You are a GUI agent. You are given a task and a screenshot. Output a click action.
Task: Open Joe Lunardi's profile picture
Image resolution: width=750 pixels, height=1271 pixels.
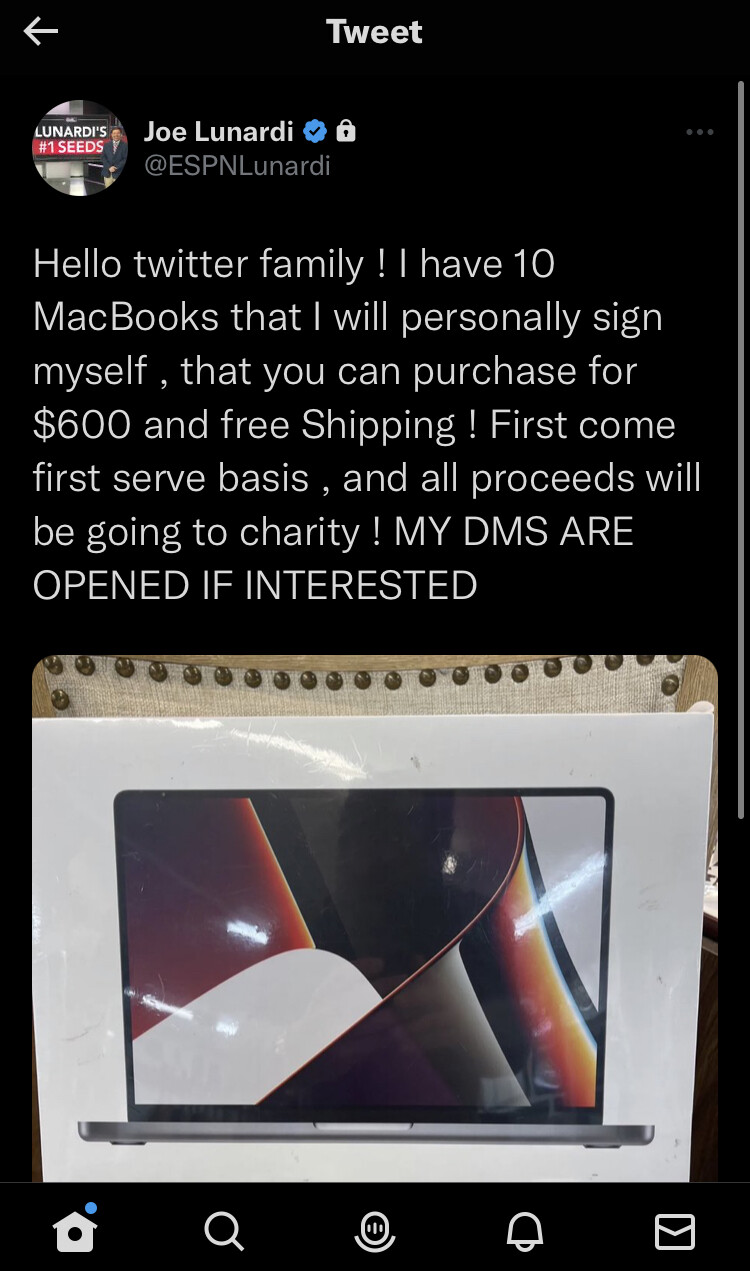point(80,147)
